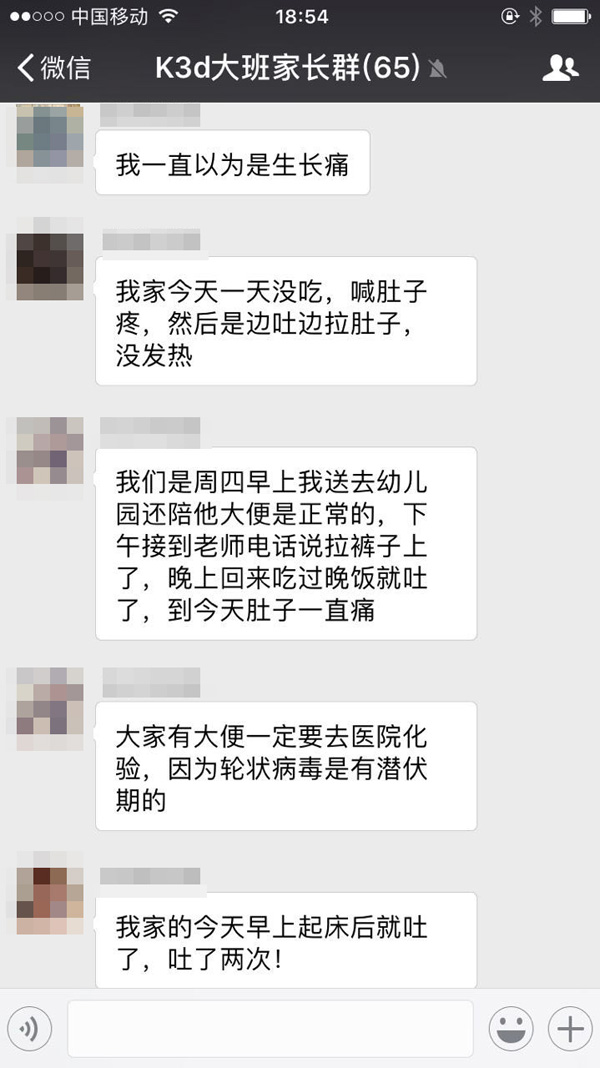Tap avatar beside 我们是周四早上 message

[x=49, y=451]
